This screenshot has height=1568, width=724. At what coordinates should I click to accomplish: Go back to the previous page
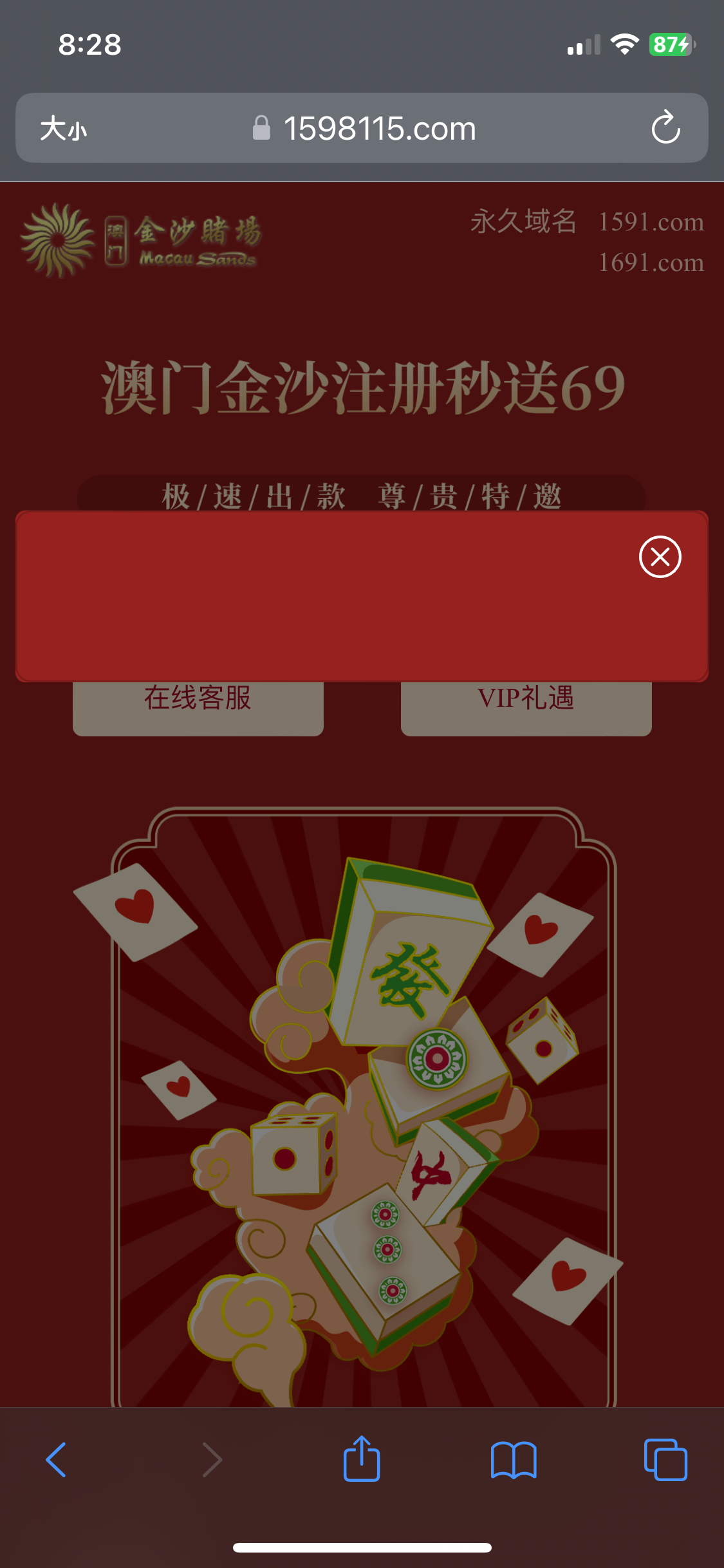[x=57, y=1459]
